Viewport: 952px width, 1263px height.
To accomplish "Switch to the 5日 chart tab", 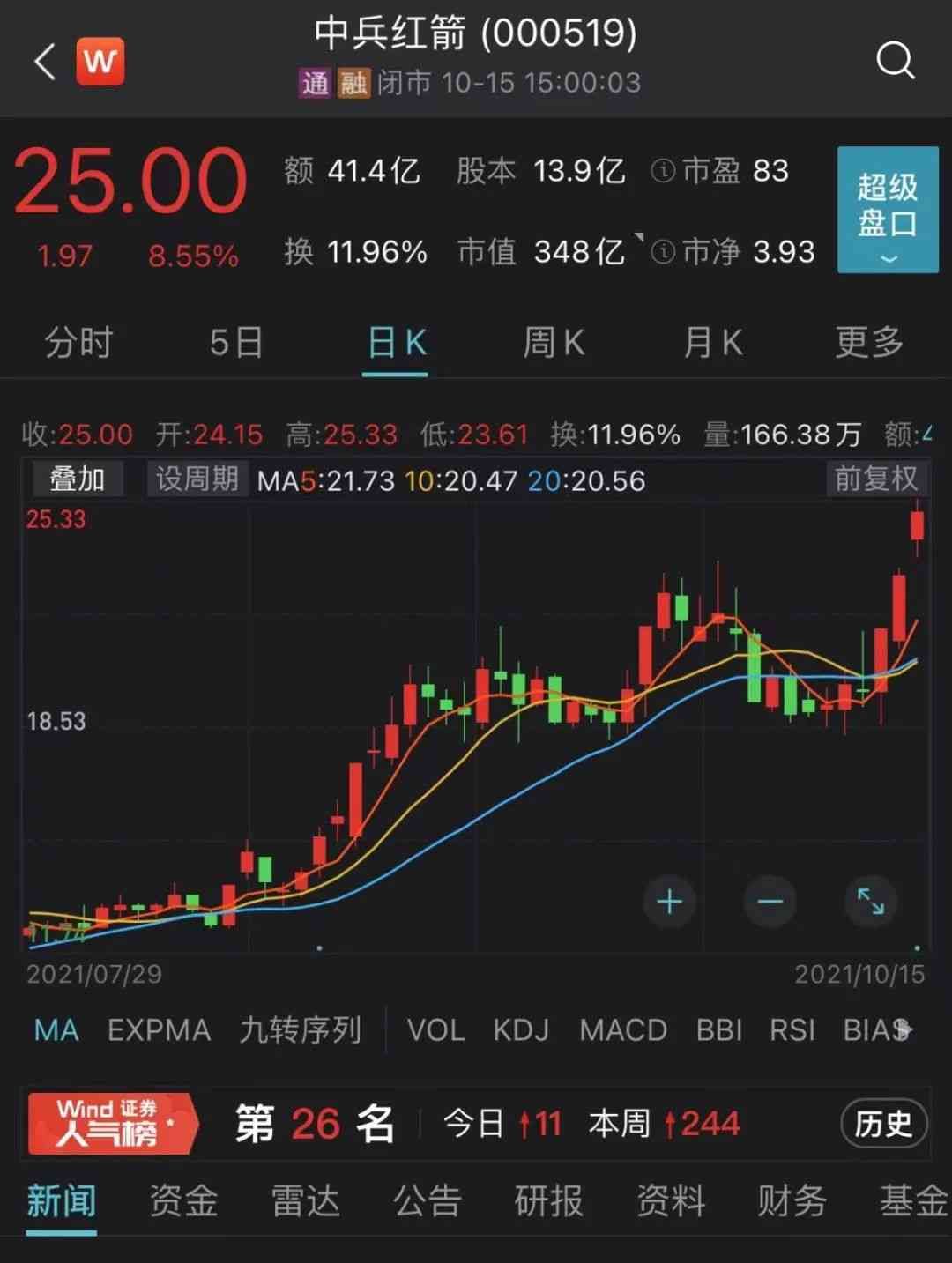I will click(236, 342).
